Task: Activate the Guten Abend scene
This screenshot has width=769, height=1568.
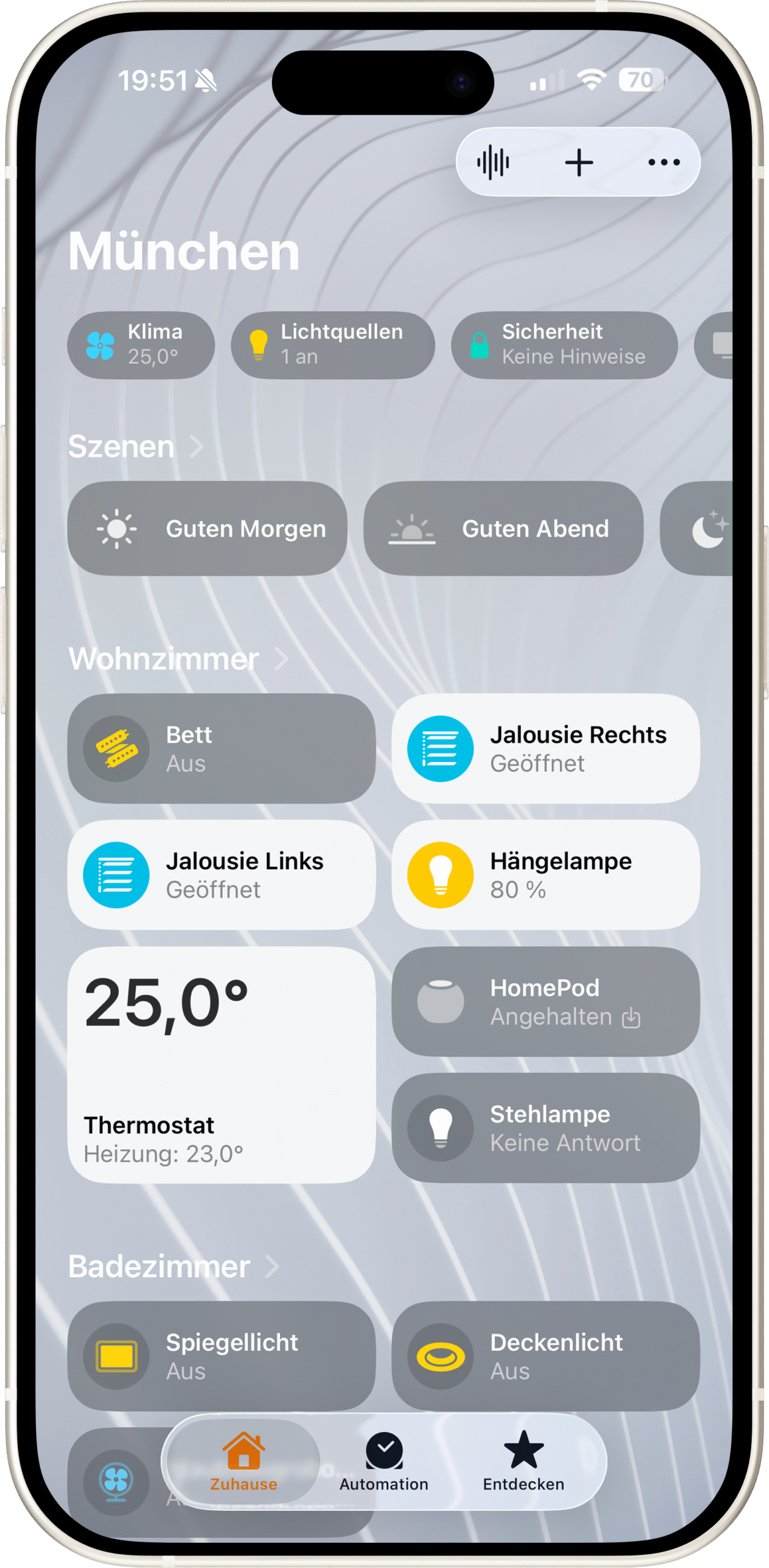Action: click(503, 529)
